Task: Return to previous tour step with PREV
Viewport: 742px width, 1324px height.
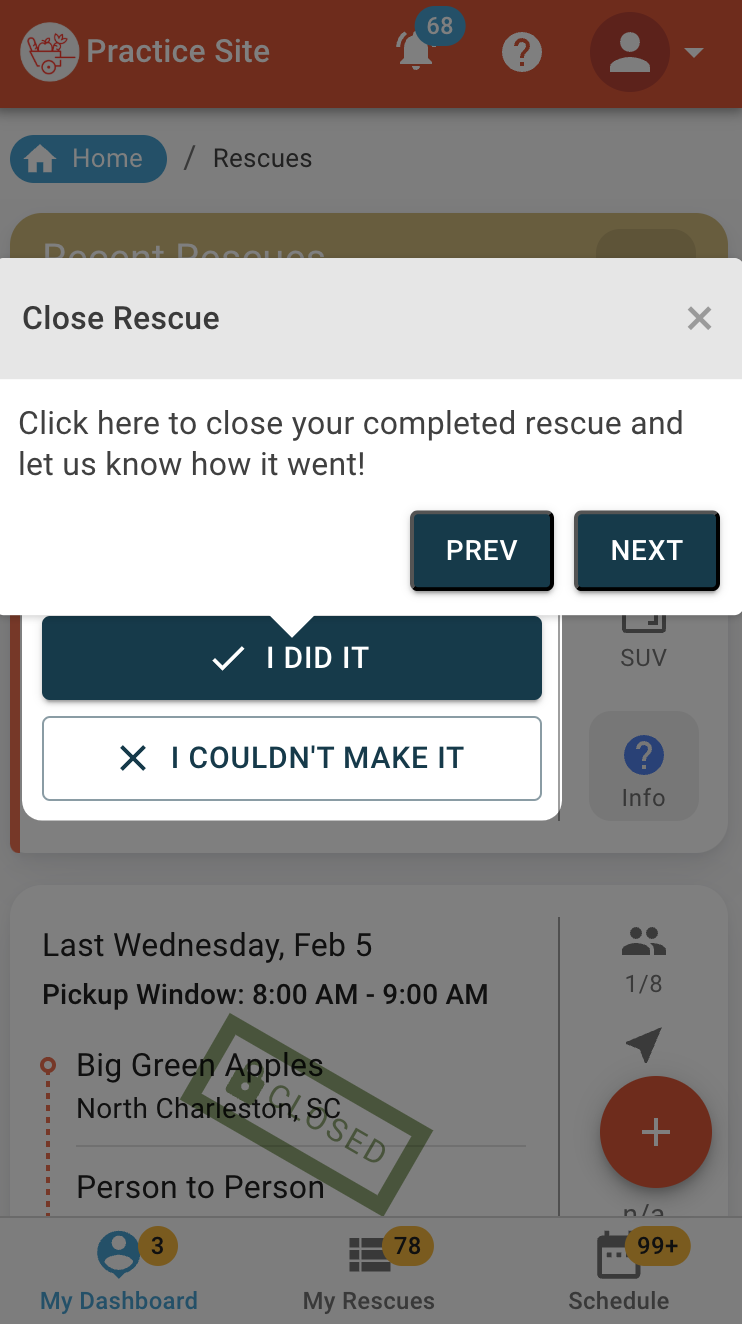Action: pos(481,550)
